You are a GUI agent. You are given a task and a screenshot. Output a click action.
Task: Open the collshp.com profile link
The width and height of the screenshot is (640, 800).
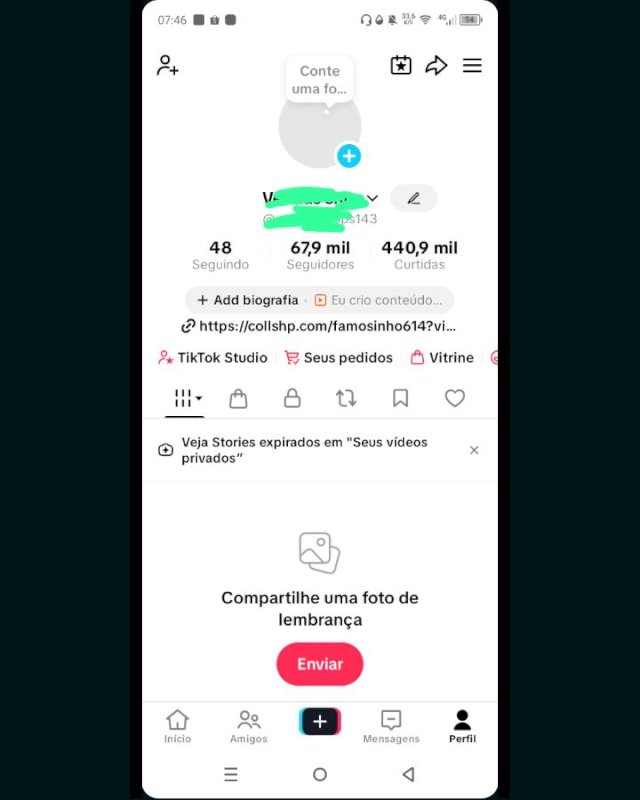click(320, 326)
